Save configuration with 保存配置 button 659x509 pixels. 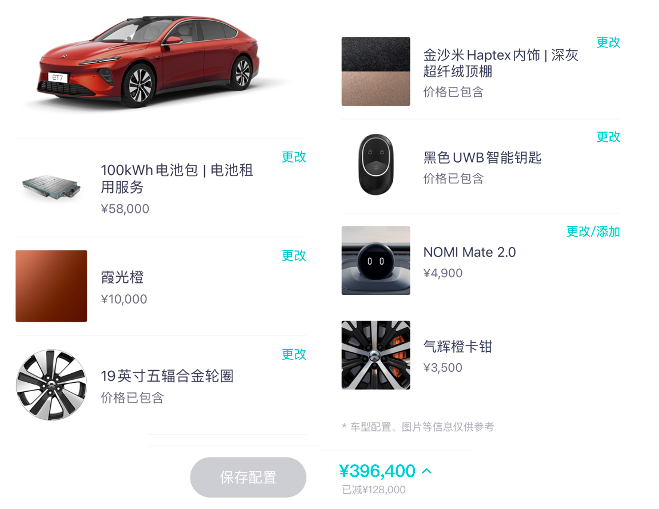[248, 477]
